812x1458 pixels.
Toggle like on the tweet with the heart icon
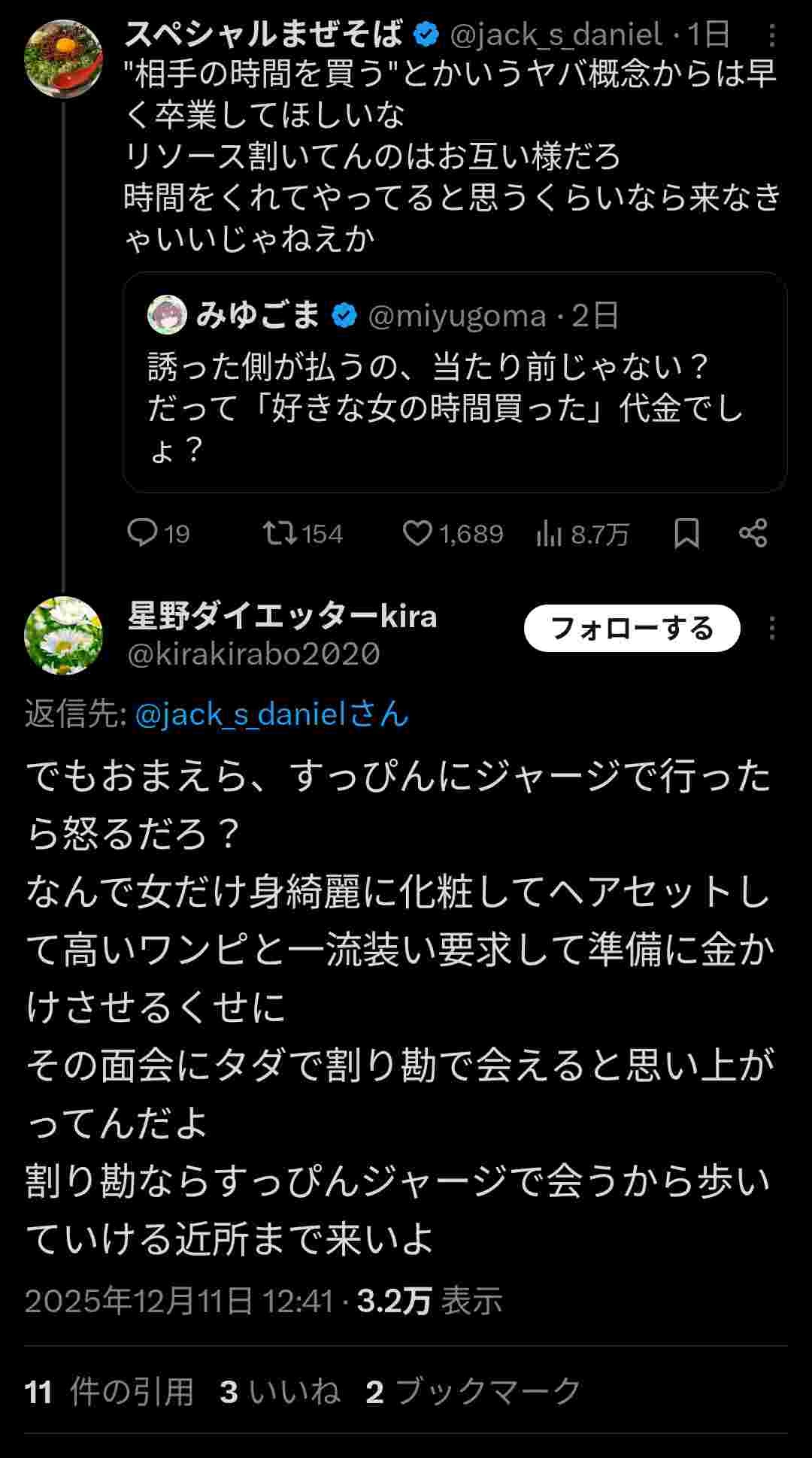tap(418, 535)
